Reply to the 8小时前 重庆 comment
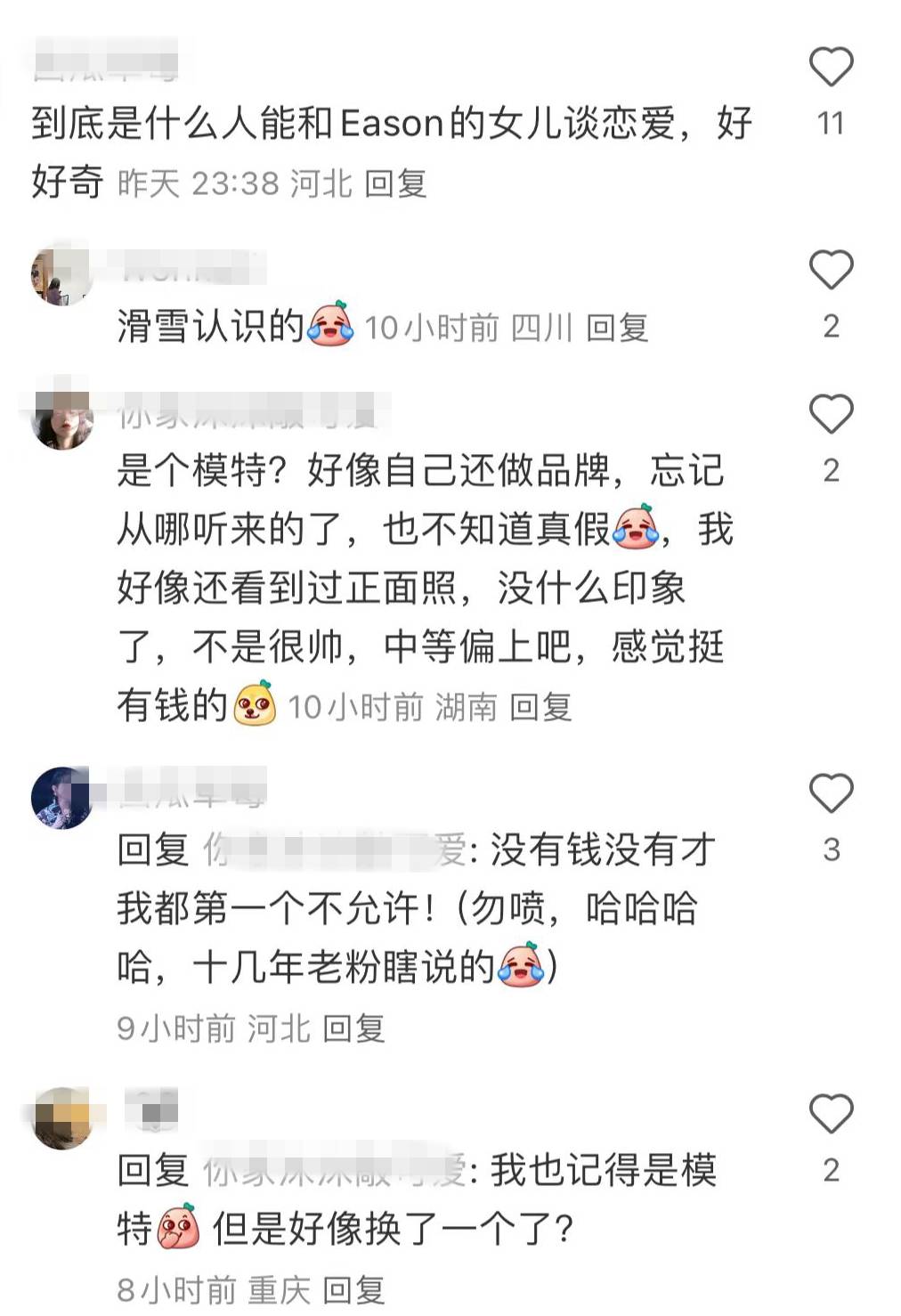 [x=353, y=1289]
